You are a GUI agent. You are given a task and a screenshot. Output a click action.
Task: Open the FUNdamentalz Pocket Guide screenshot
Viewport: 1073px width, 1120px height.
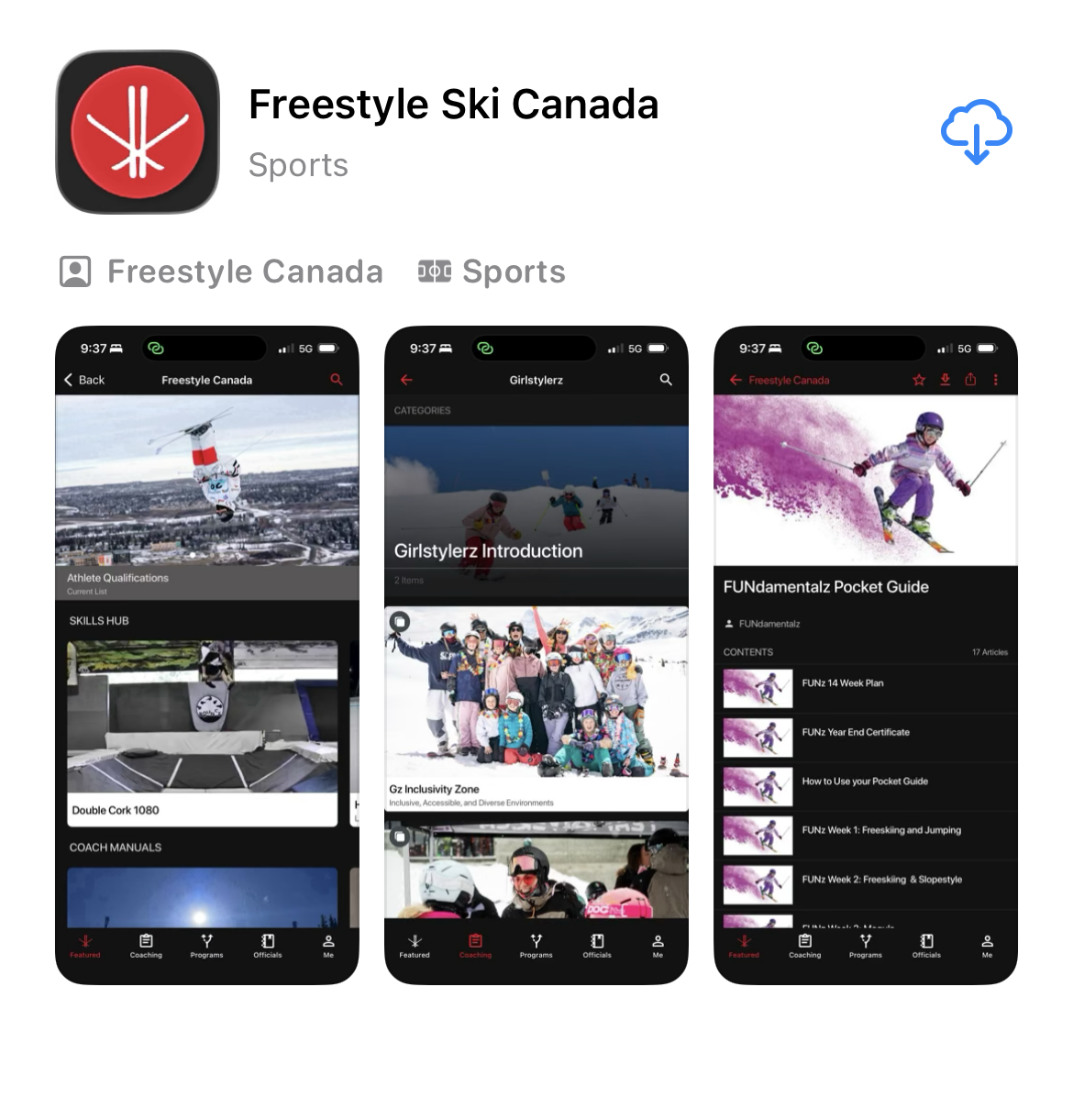[865, 655]
